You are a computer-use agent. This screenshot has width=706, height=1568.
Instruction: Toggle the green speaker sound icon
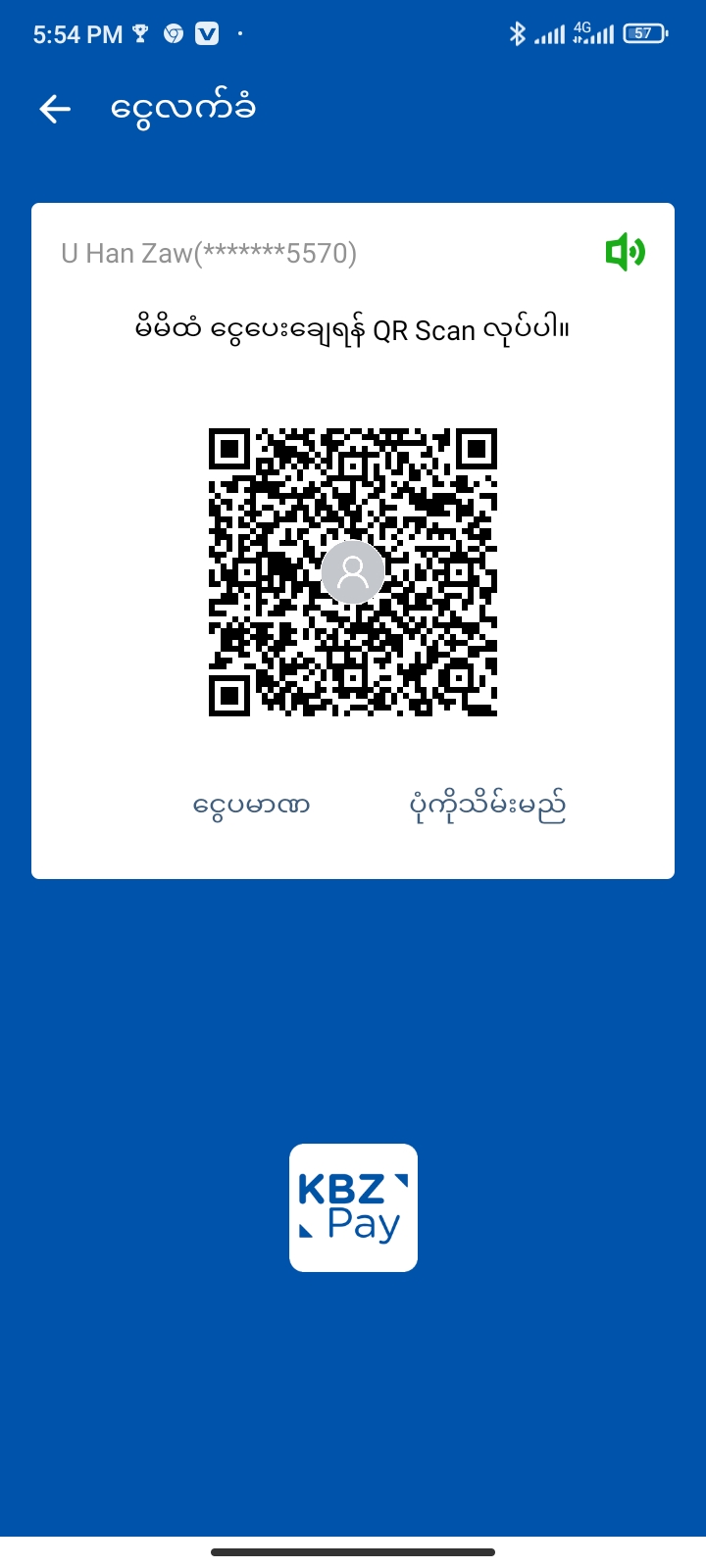coord(625,253)
